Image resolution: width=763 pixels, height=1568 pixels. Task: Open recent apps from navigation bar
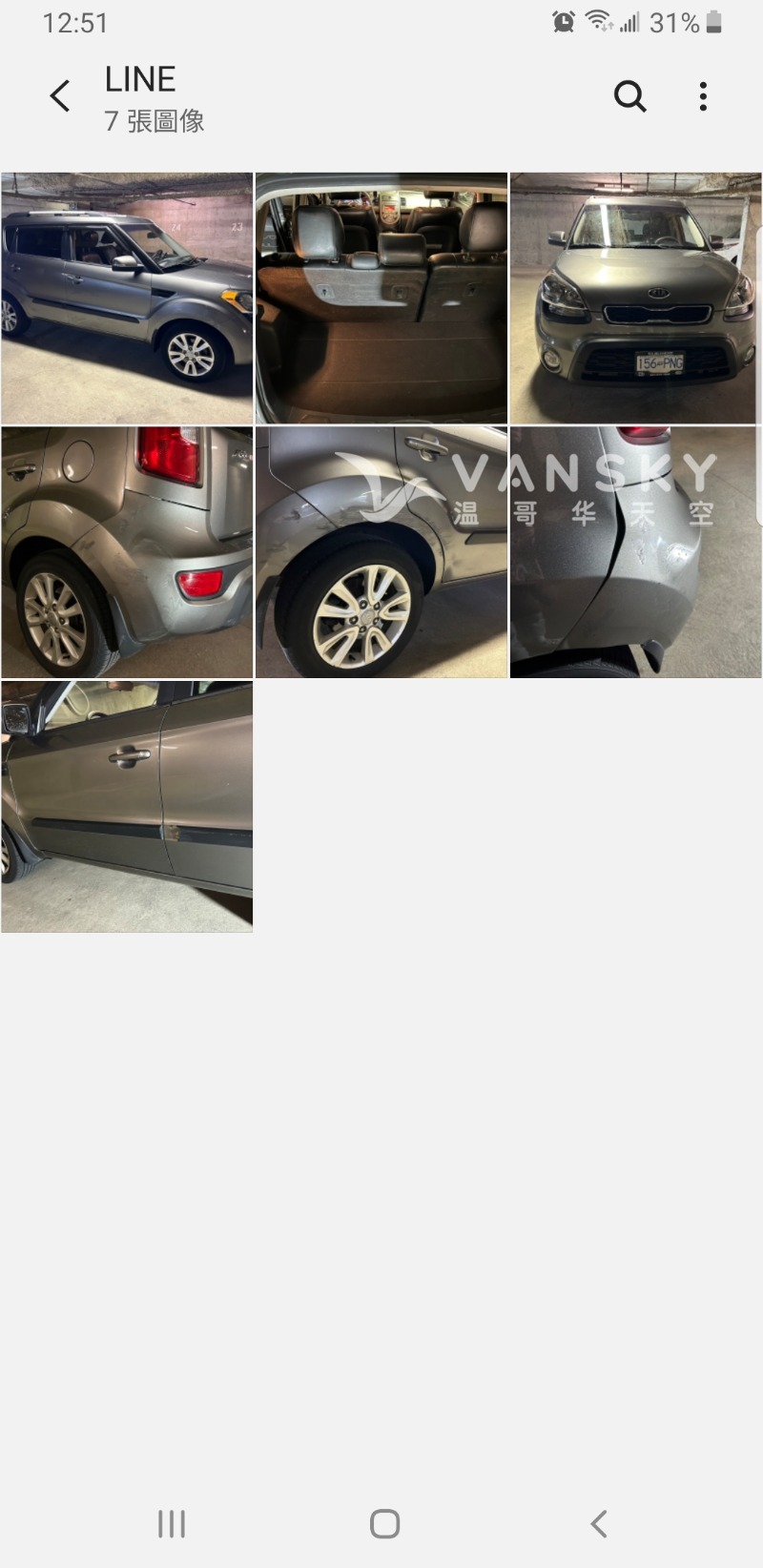coord(172,1523)
